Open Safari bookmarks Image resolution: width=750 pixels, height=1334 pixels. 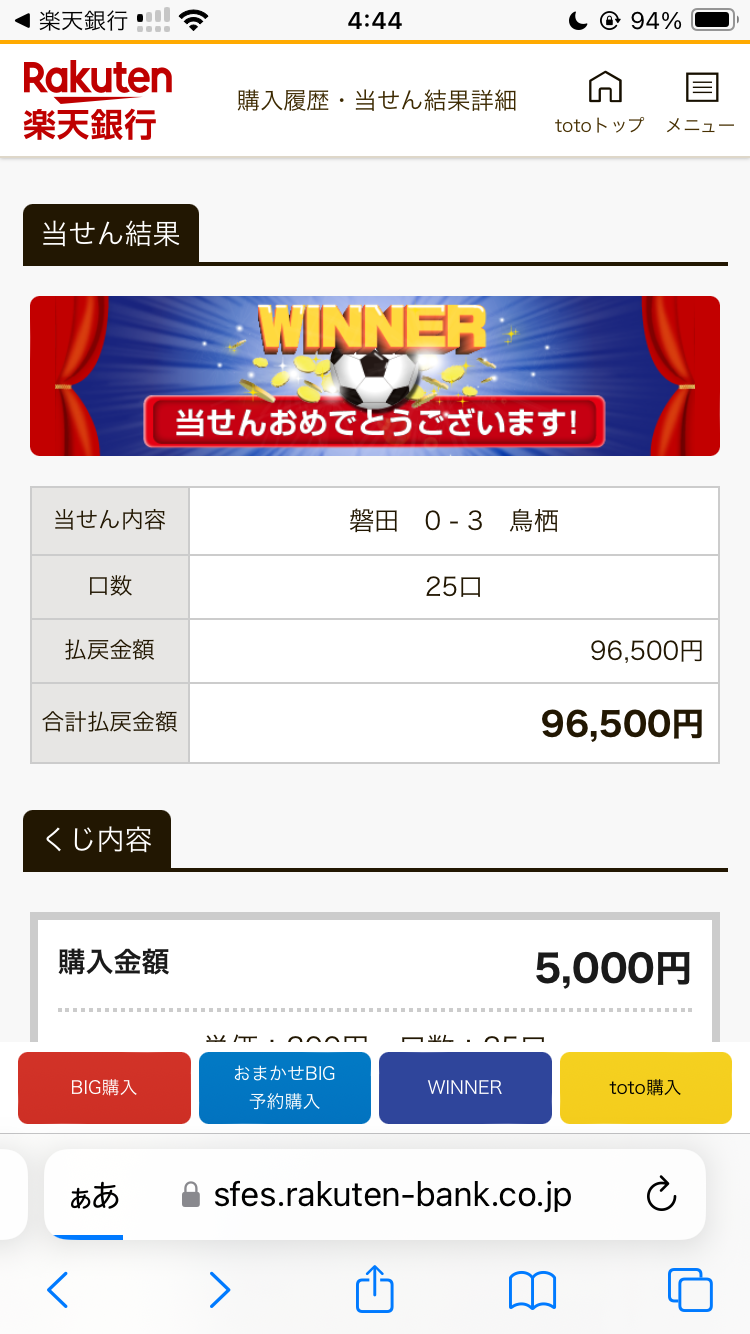pyautogui.click(x=532, y=1290)
